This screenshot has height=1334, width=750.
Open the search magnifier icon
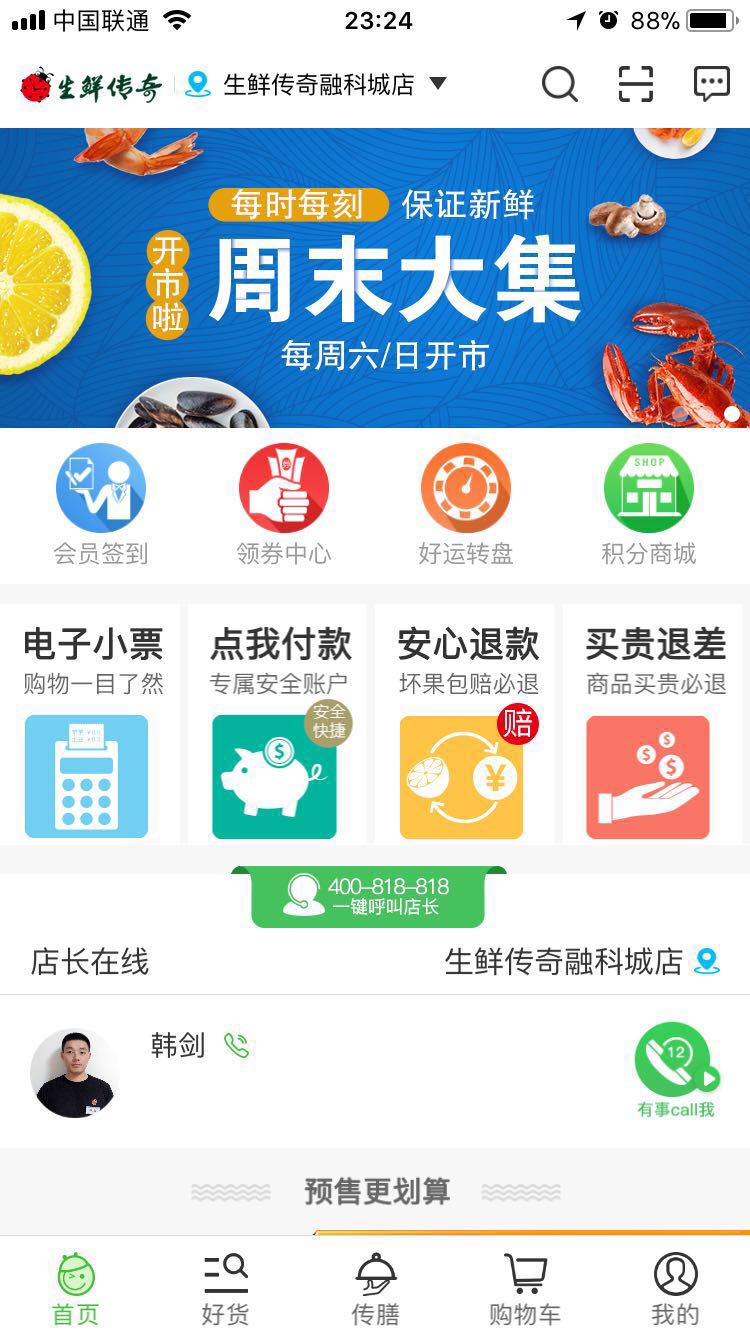click(x=560, y=84)
